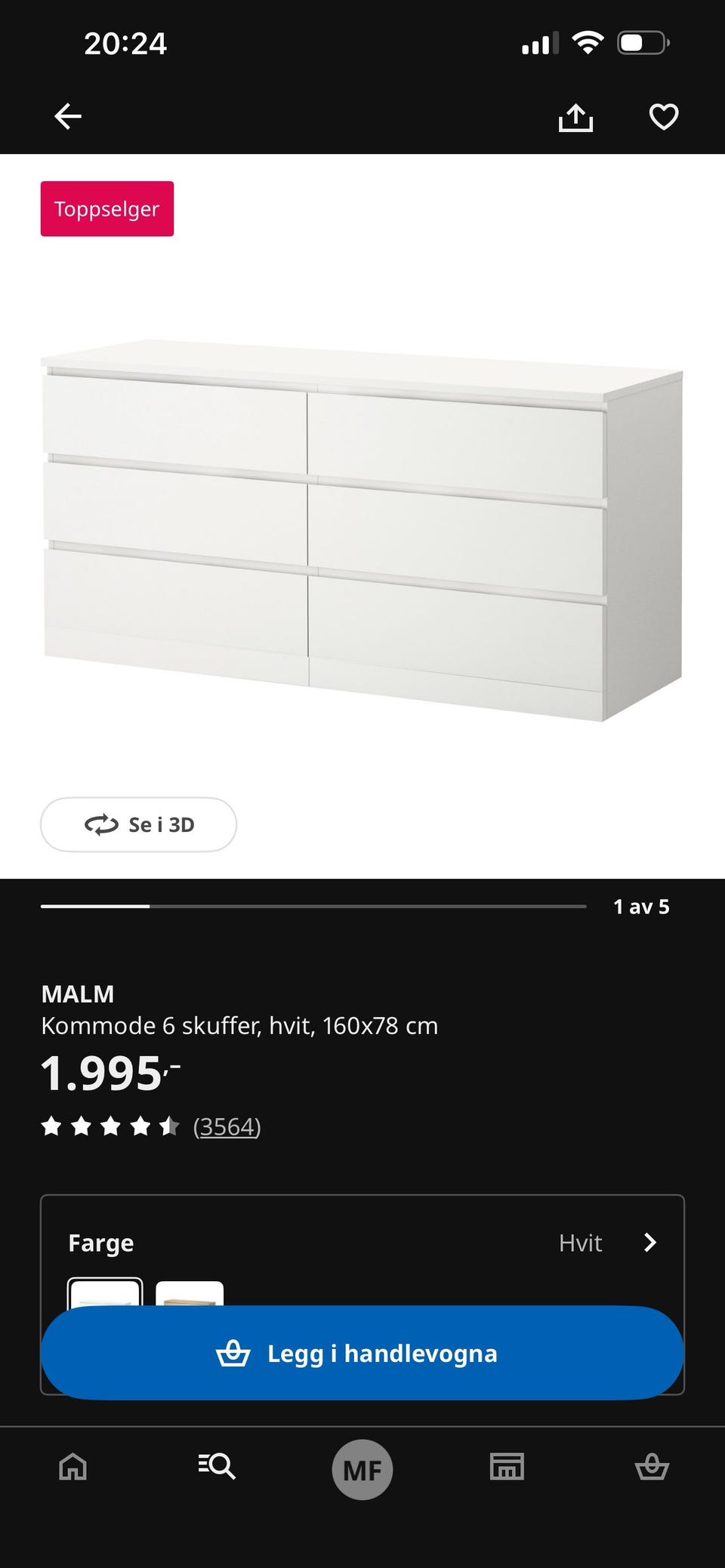Favorite the MALM dresser with the heart
This screenshot has height=1568, width=725.
click(x=663, y=117)
